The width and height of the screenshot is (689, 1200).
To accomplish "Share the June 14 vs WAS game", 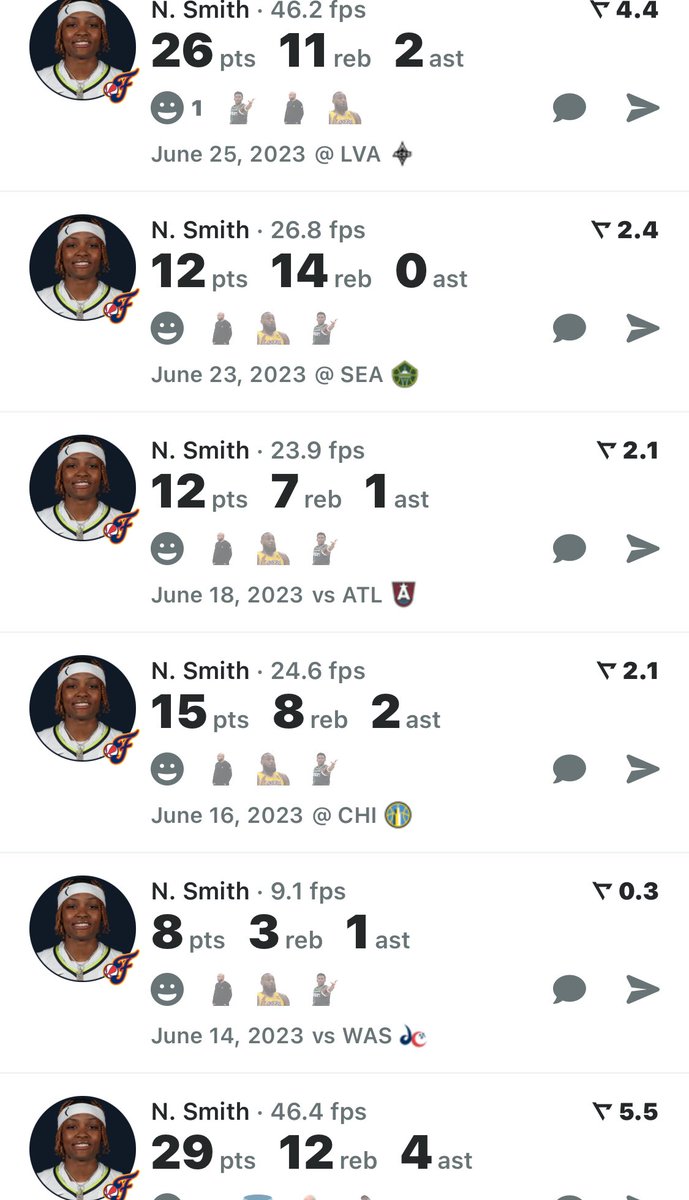I will (643, 989).
